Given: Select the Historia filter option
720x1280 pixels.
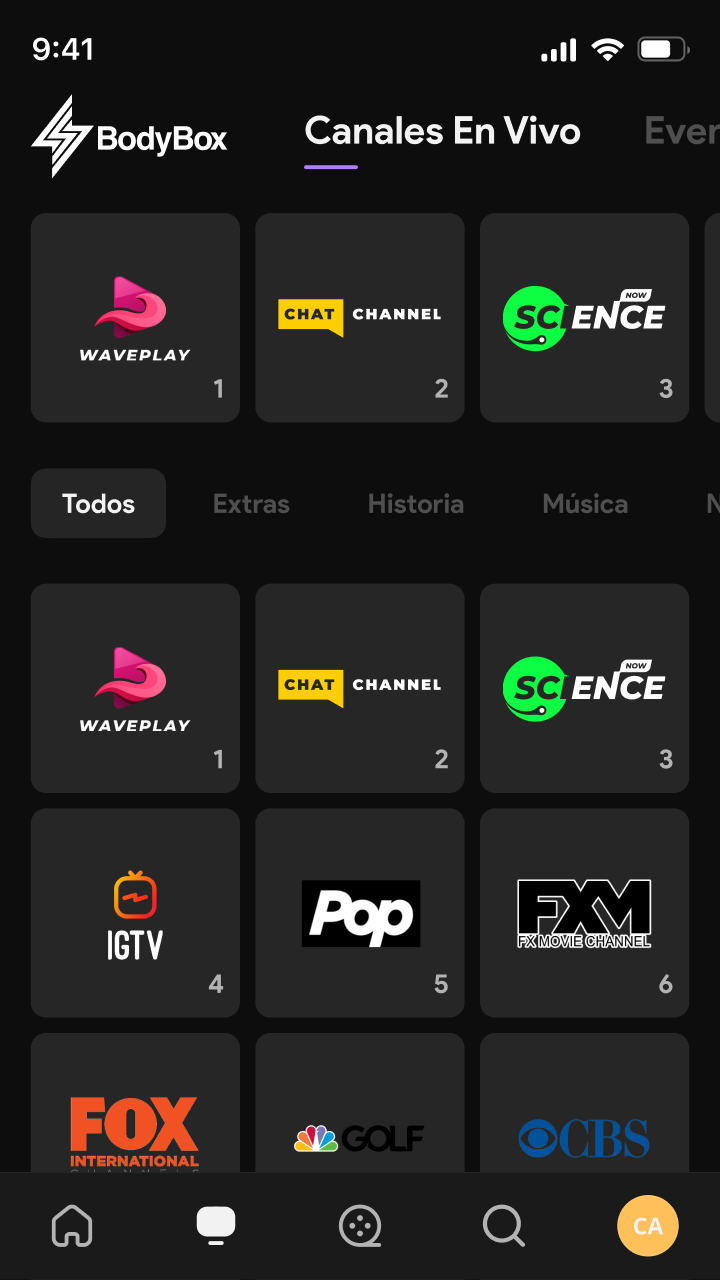Looking at the screenshot, I should coord(415,503).
